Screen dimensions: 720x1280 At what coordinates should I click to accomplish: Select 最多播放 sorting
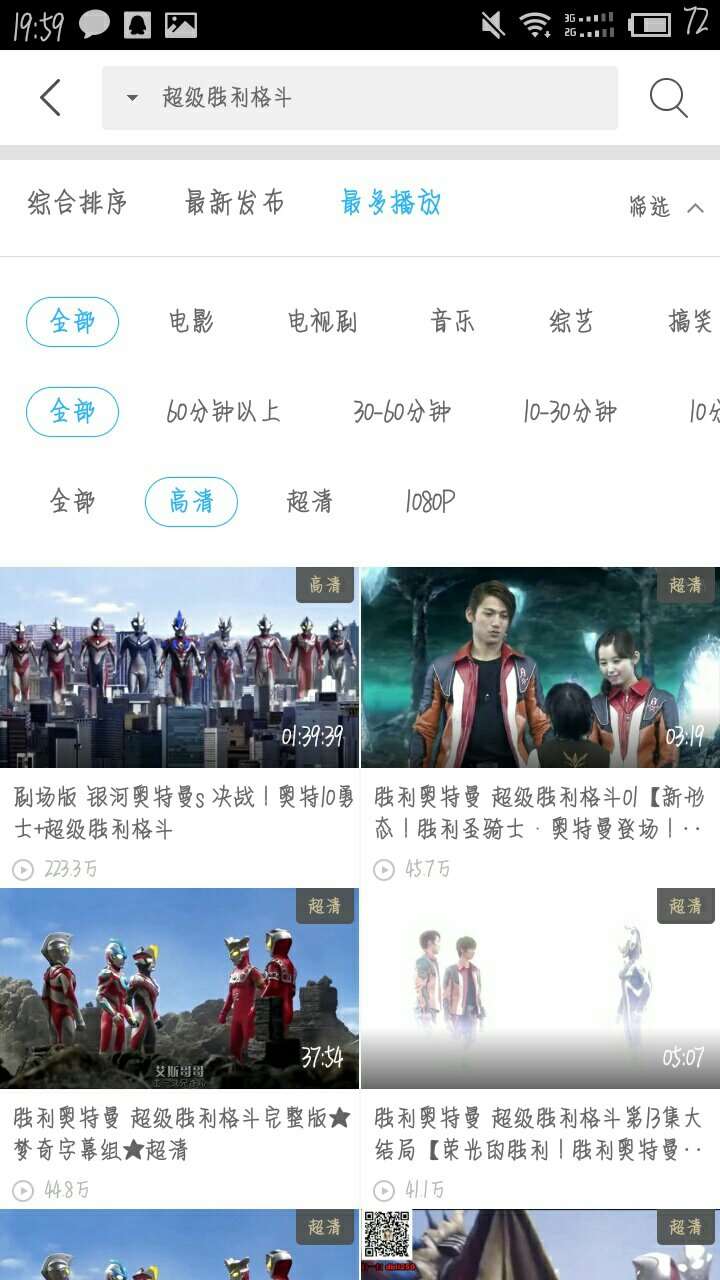click(x=391, y=204)
